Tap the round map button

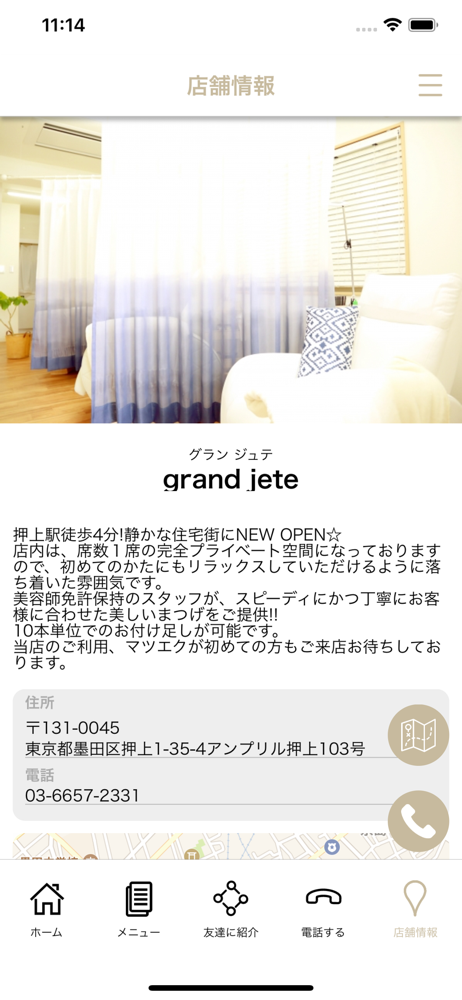(419, 735)
